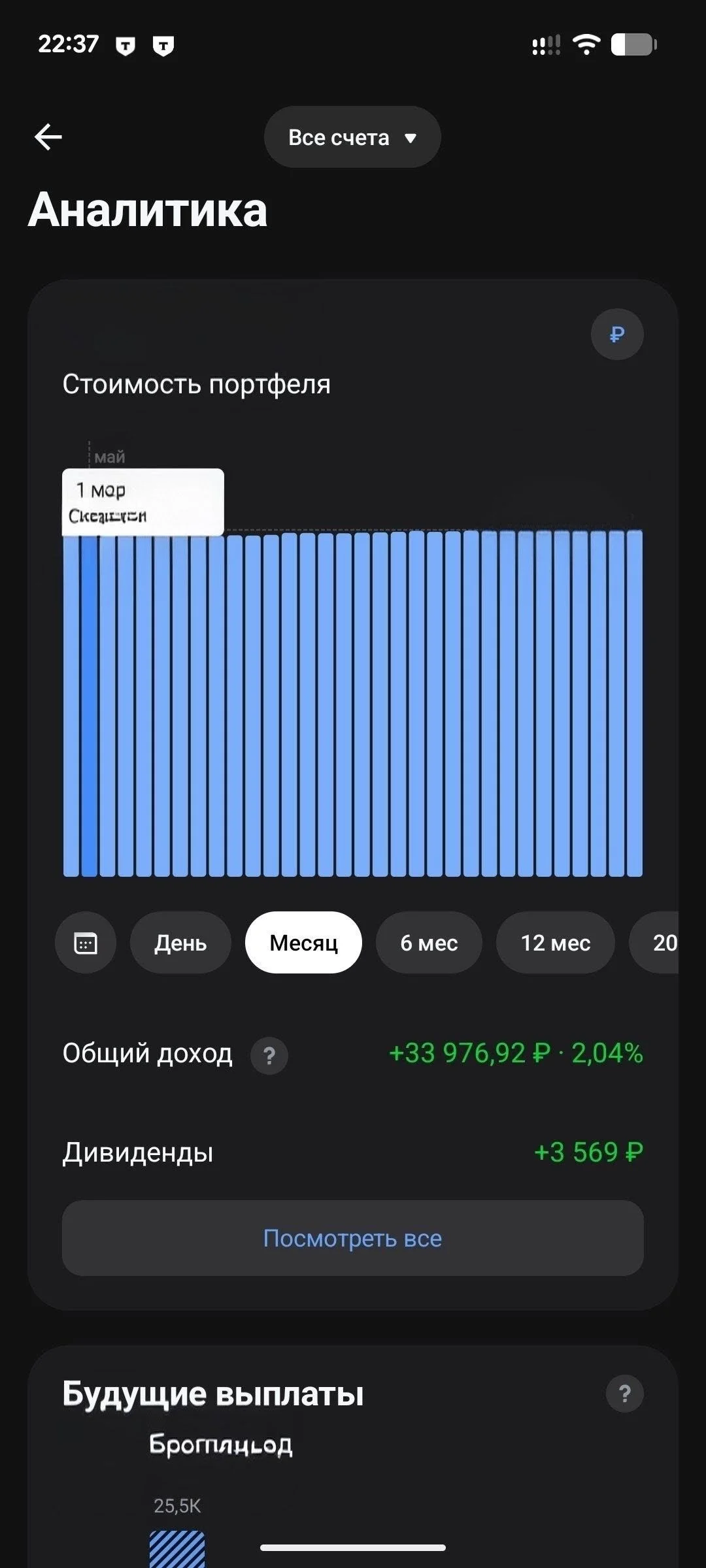Tap the ruble currency switch icon

point(617,335)
